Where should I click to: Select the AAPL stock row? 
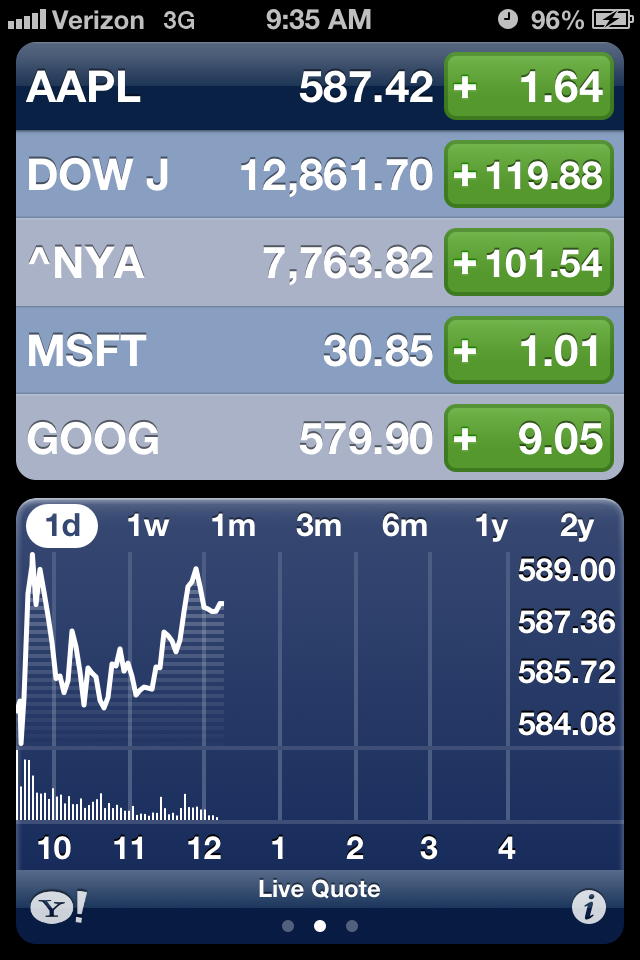[x=320, y=86]
